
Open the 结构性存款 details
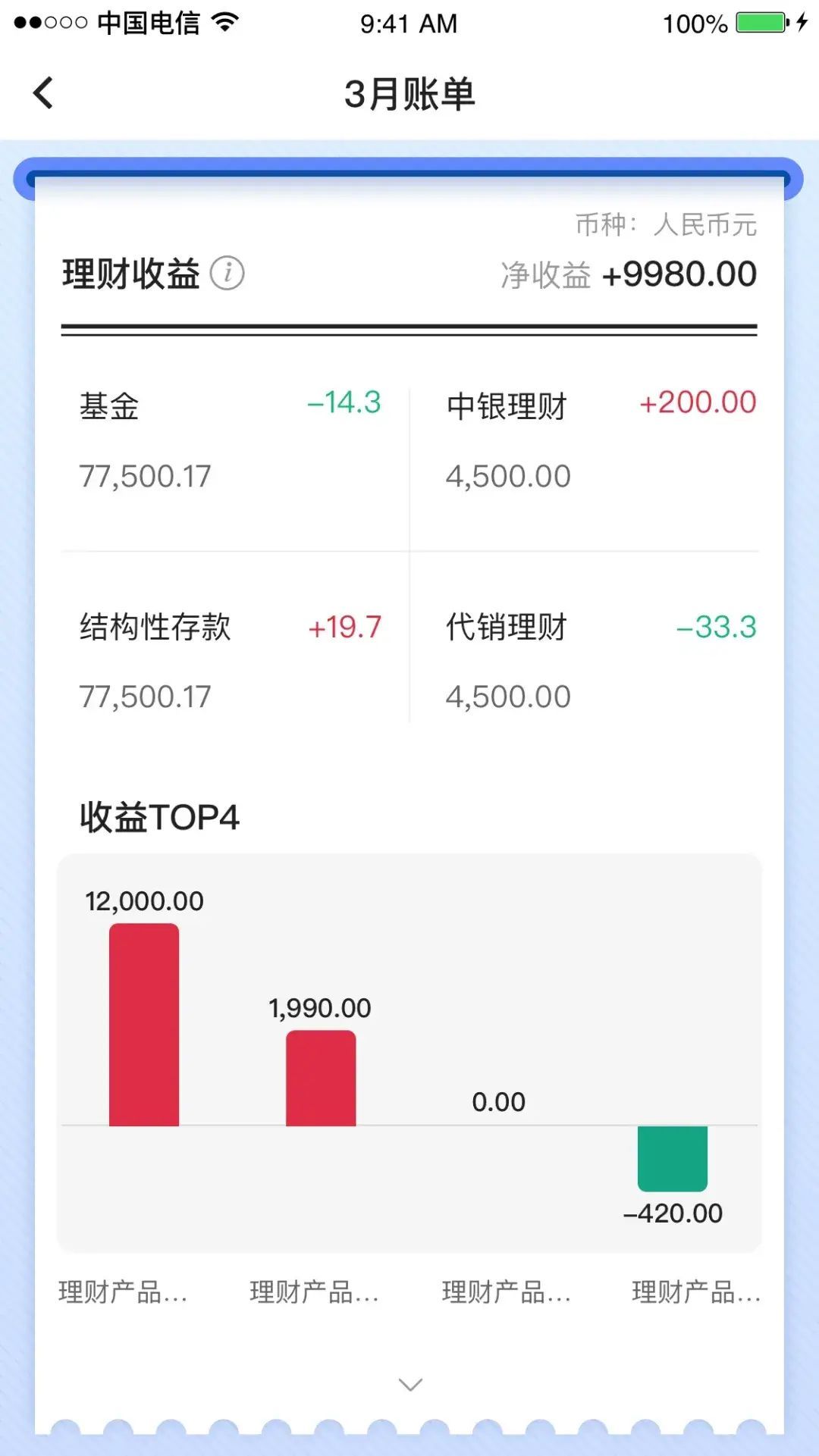[227, 659]
